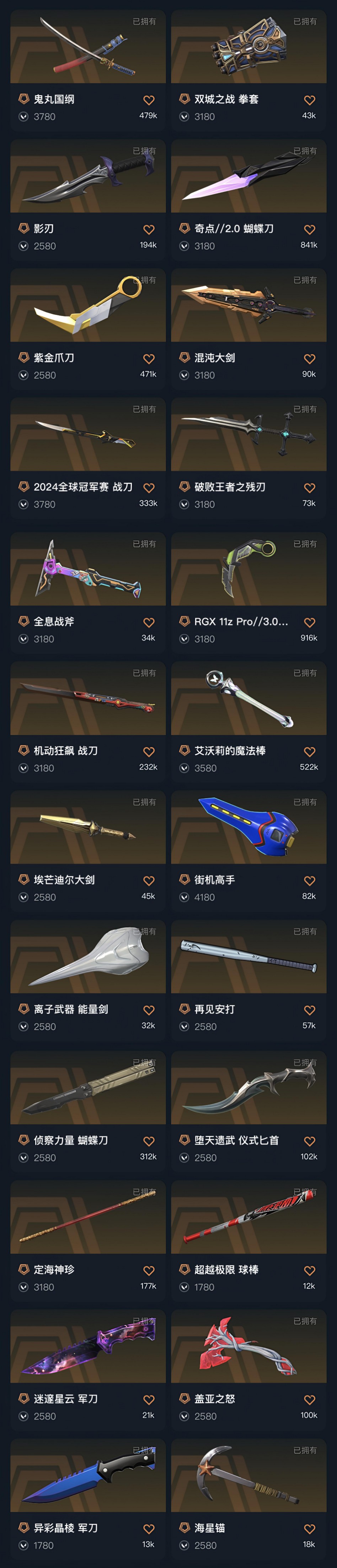Tap the heart on 混沌大剑
Image resolution: width=337 pixels, height=1568 pixels.
tap(309, 359)
